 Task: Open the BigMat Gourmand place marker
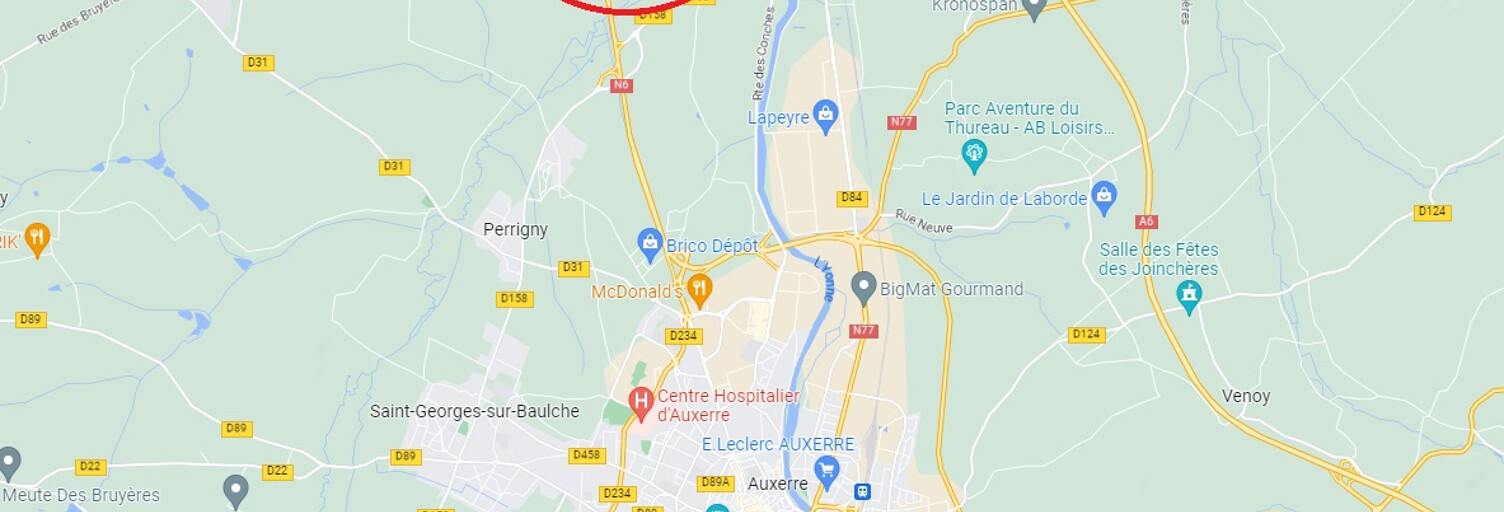click(x=864, y=287)
